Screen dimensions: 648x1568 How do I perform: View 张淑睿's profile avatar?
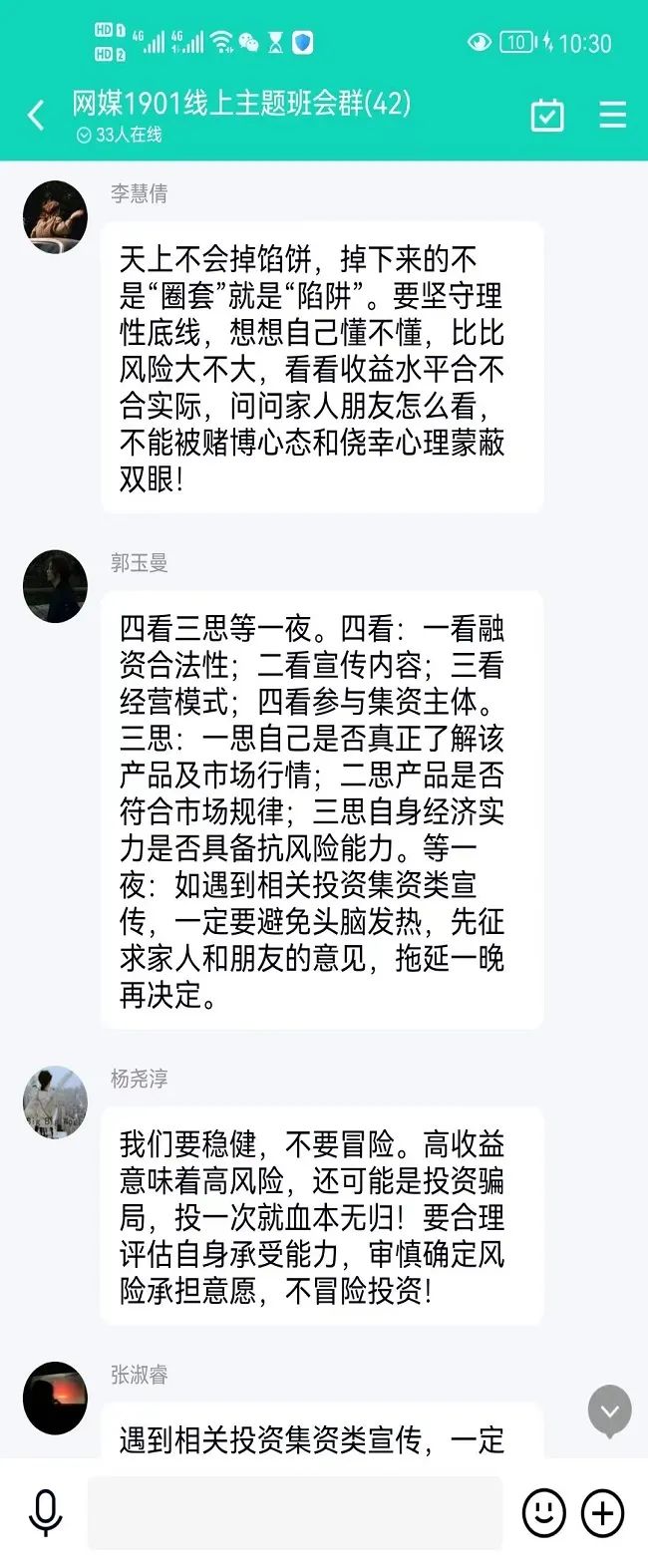tap(55, 1398)
